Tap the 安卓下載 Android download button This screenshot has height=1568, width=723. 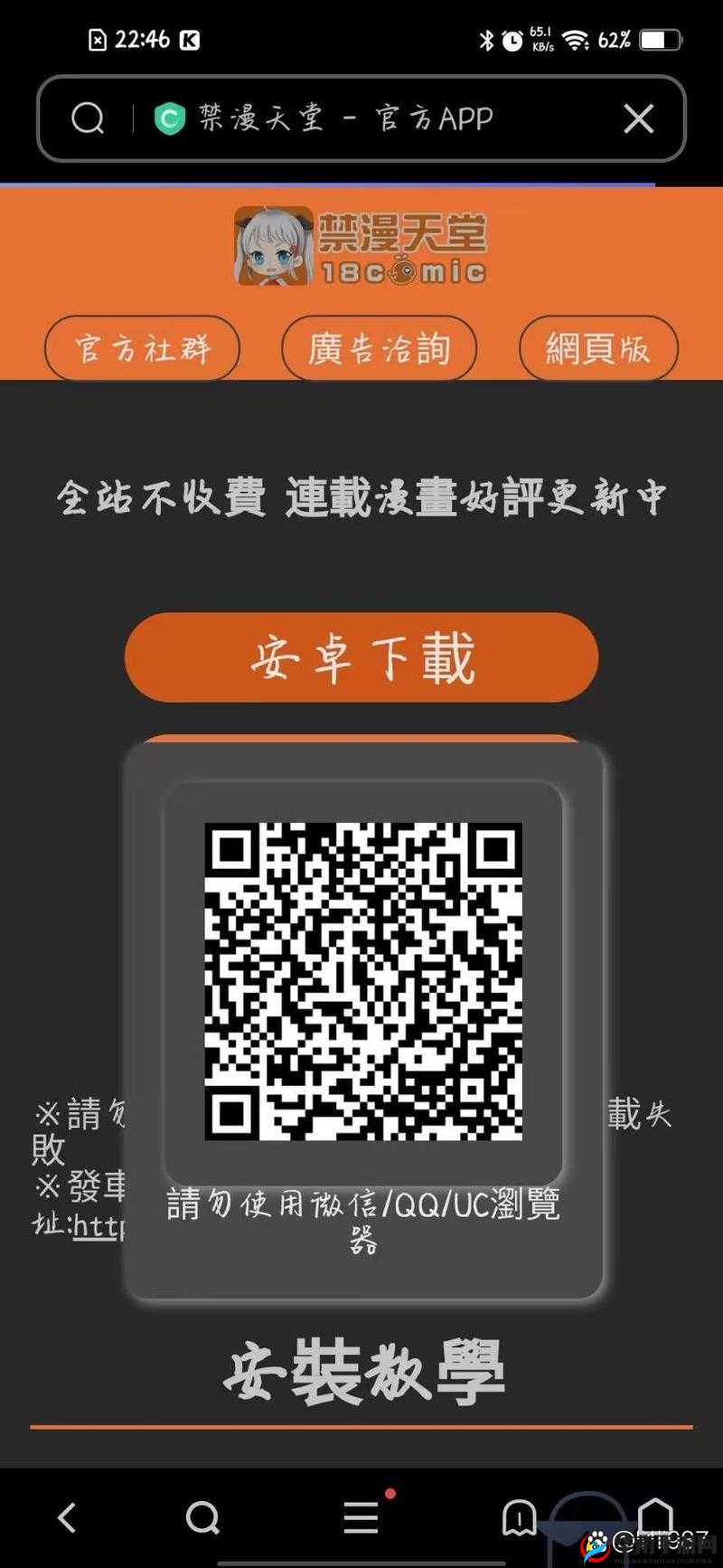[x=361, y=659]
